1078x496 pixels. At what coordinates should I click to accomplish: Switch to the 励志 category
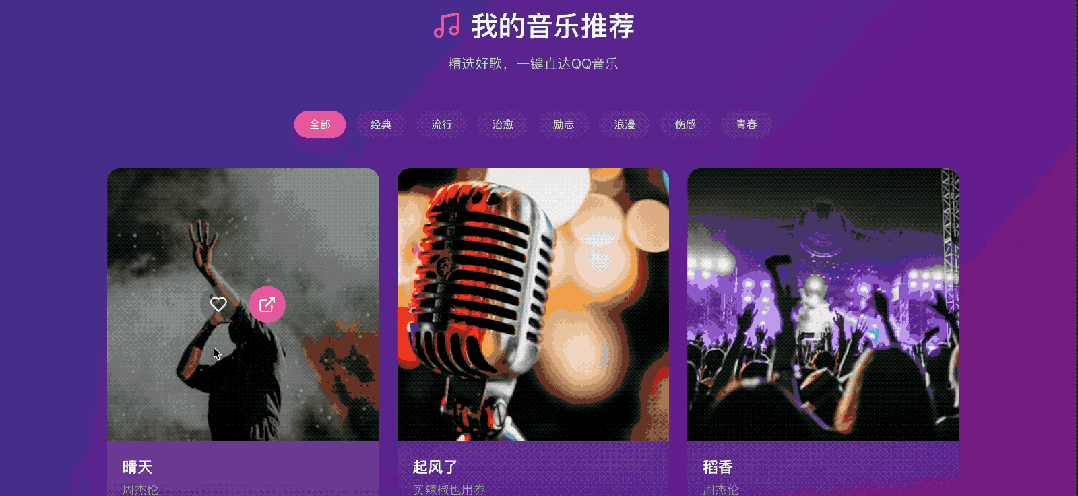pyautogui.click(x=563, y=125)
